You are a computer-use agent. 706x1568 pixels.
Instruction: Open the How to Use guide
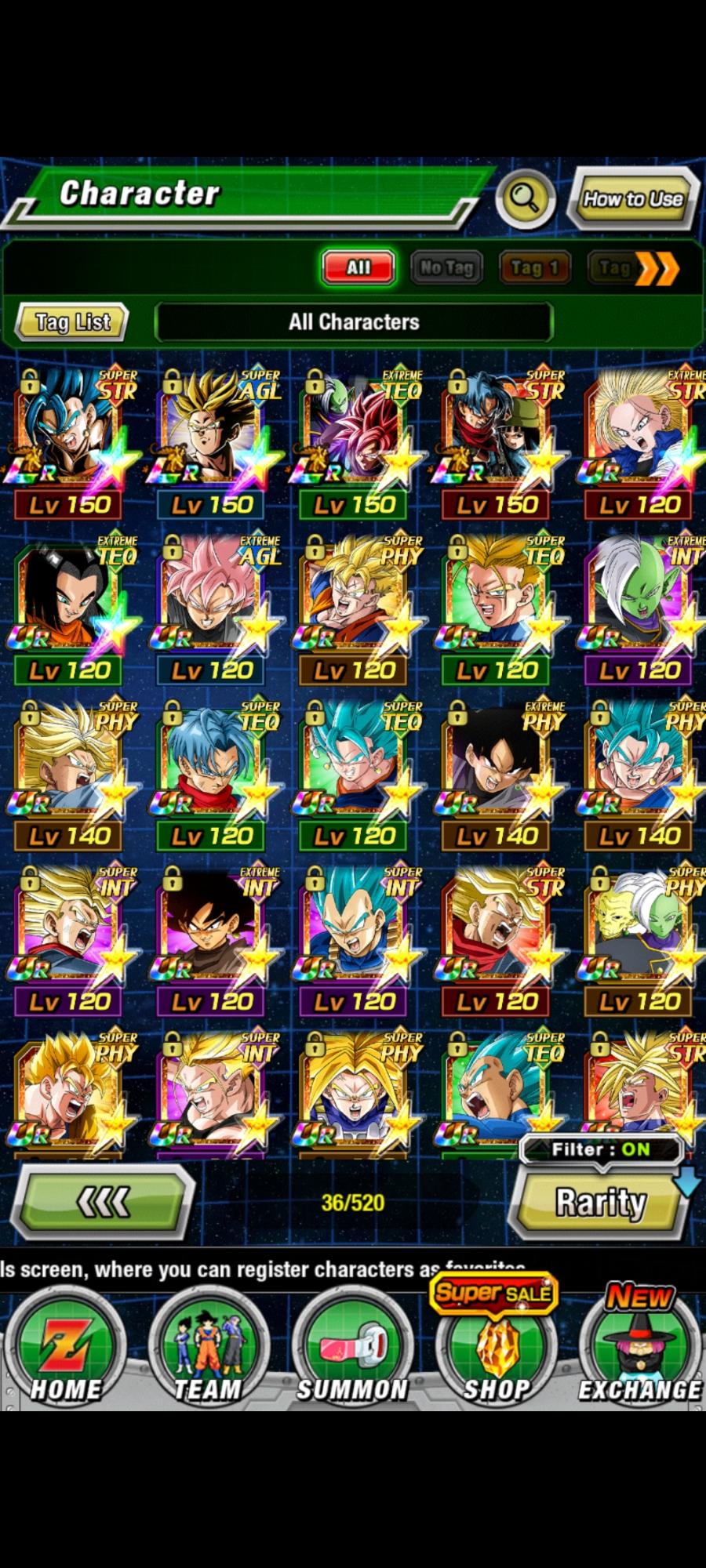click(x=632, y=199)
